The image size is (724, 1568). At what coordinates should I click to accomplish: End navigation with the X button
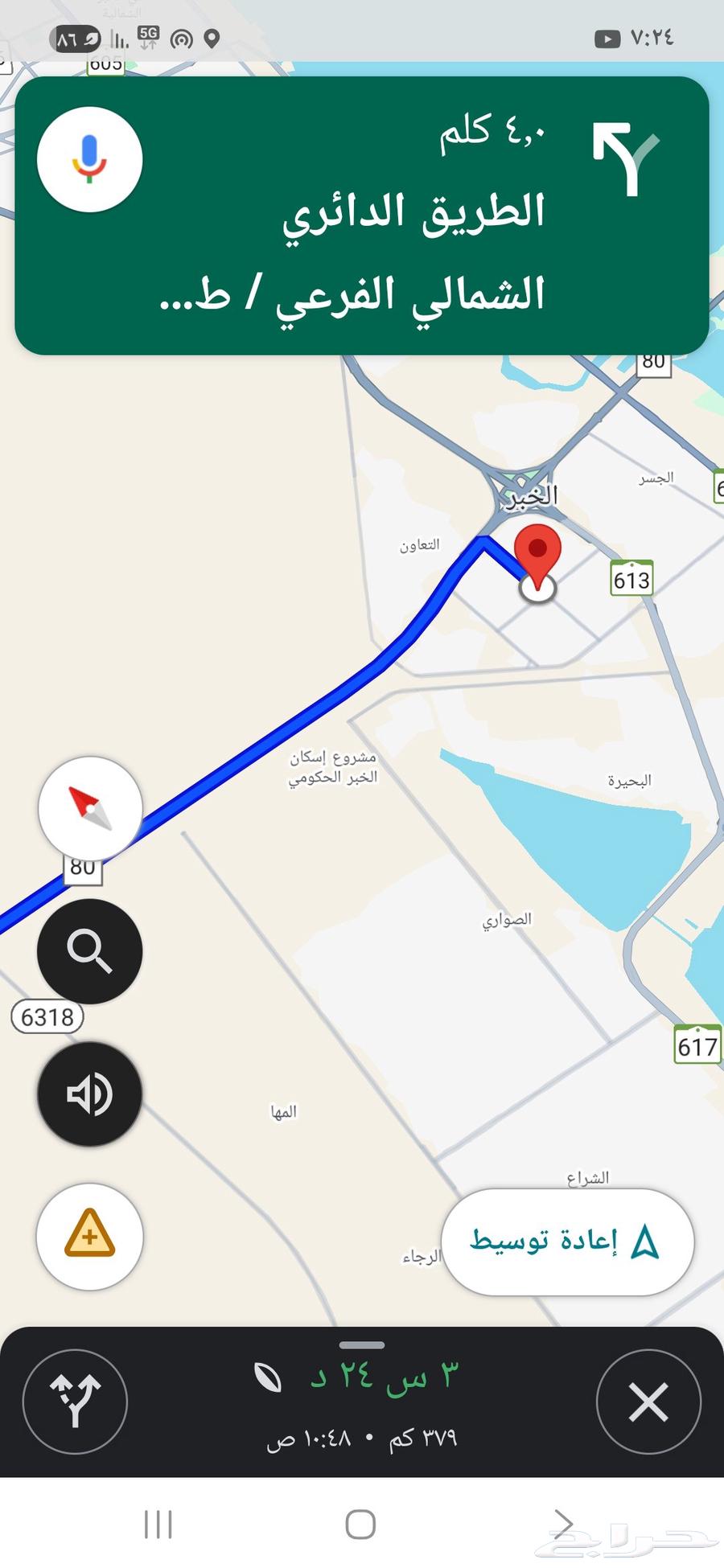(648, 1401)
